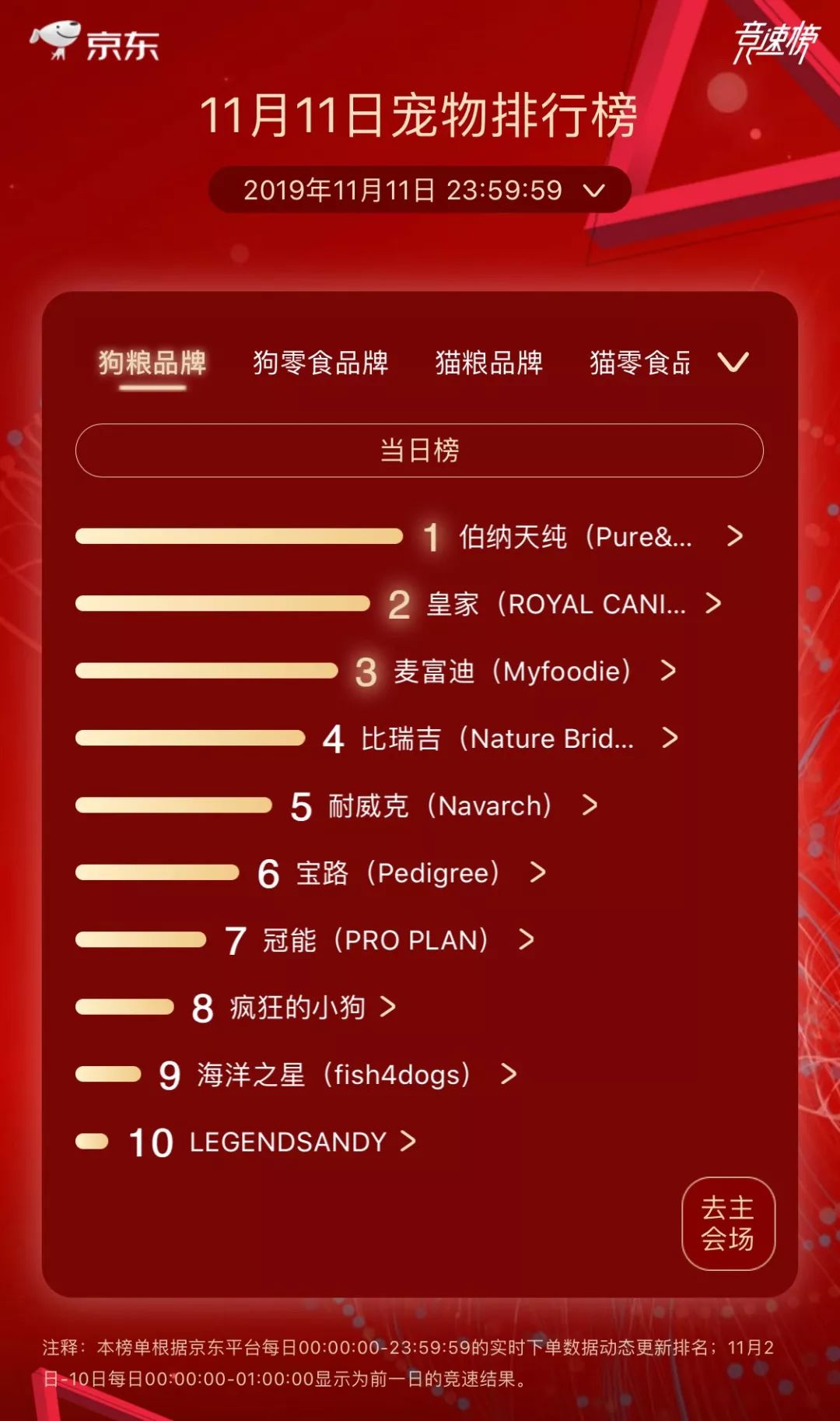This screenshot has height=1421, width=840.
Task: Open 比瑞吉 Nature Bridge entry
Action: tap(498, 739)
